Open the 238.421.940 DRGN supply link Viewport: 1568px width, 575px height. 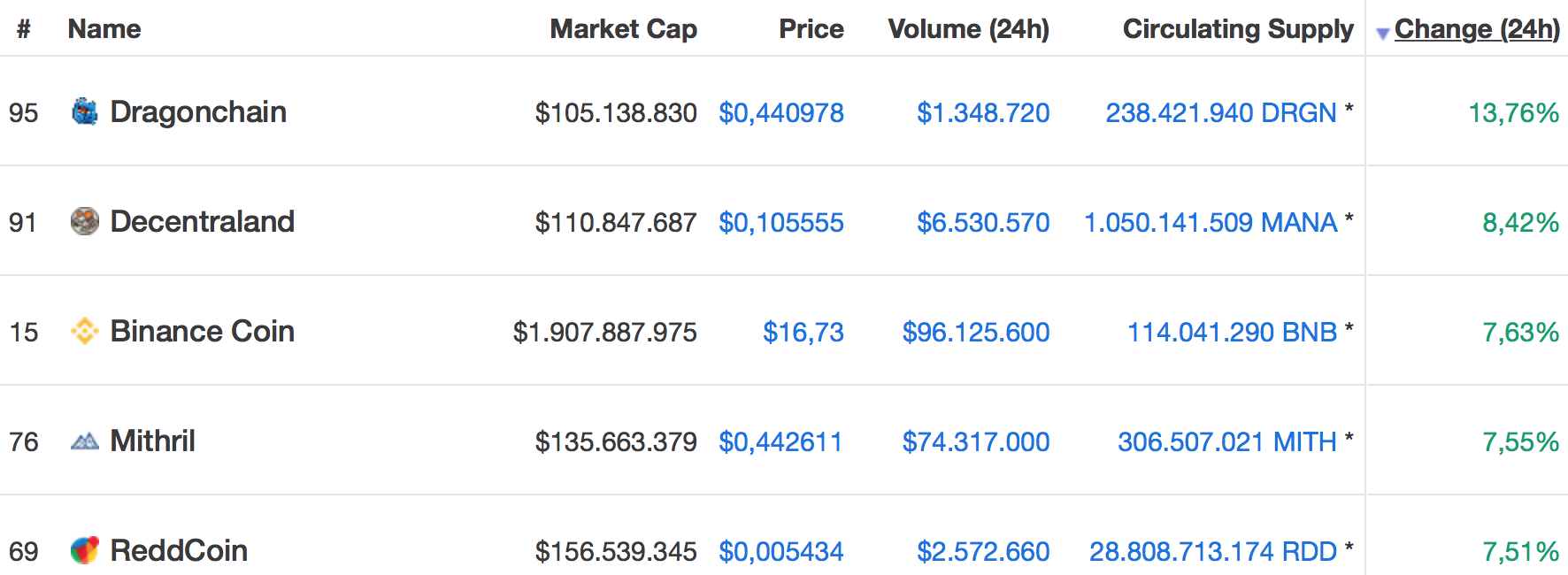1220,113
